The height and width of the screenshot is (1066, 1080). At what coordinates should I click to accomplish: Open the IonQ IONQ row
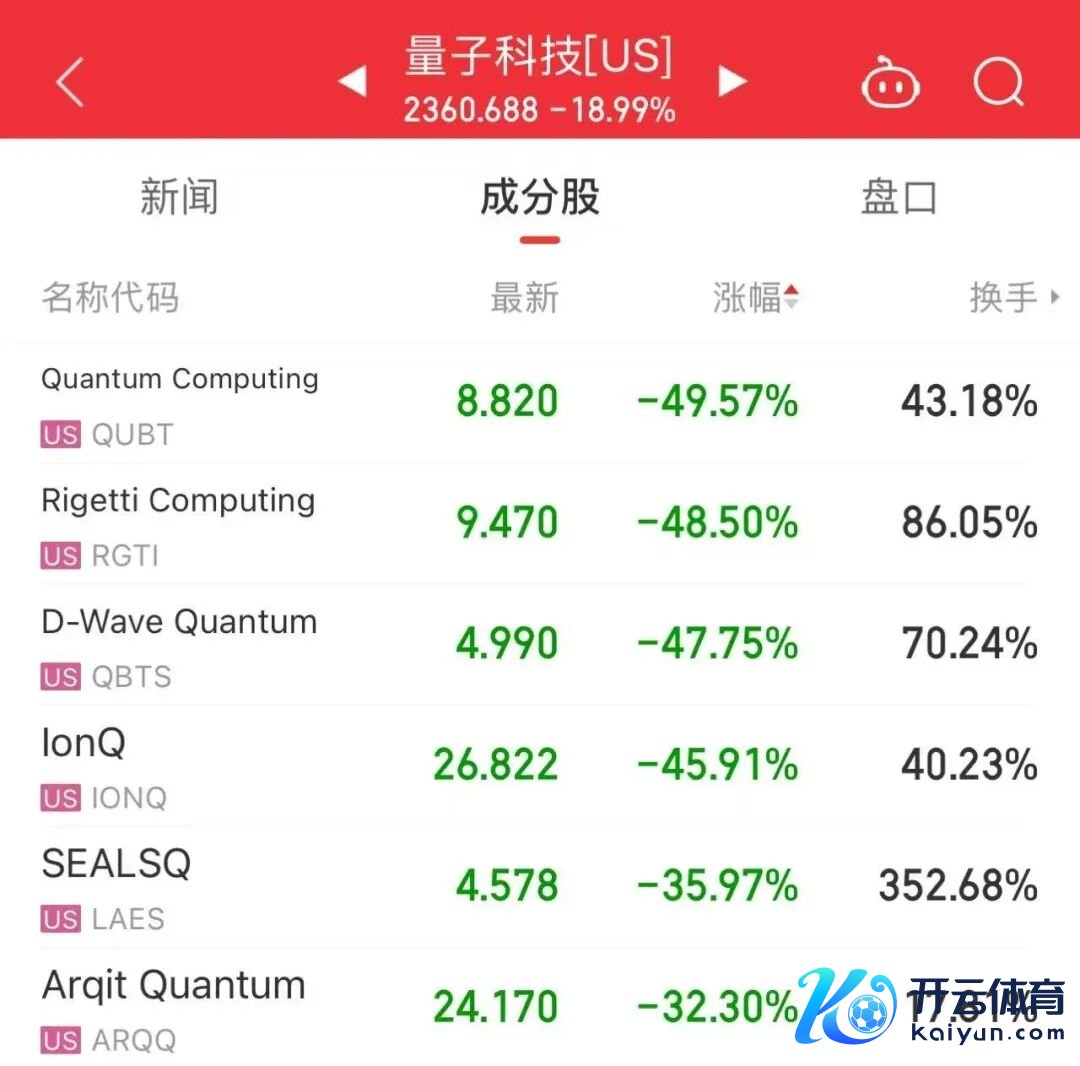click(105, 766)
